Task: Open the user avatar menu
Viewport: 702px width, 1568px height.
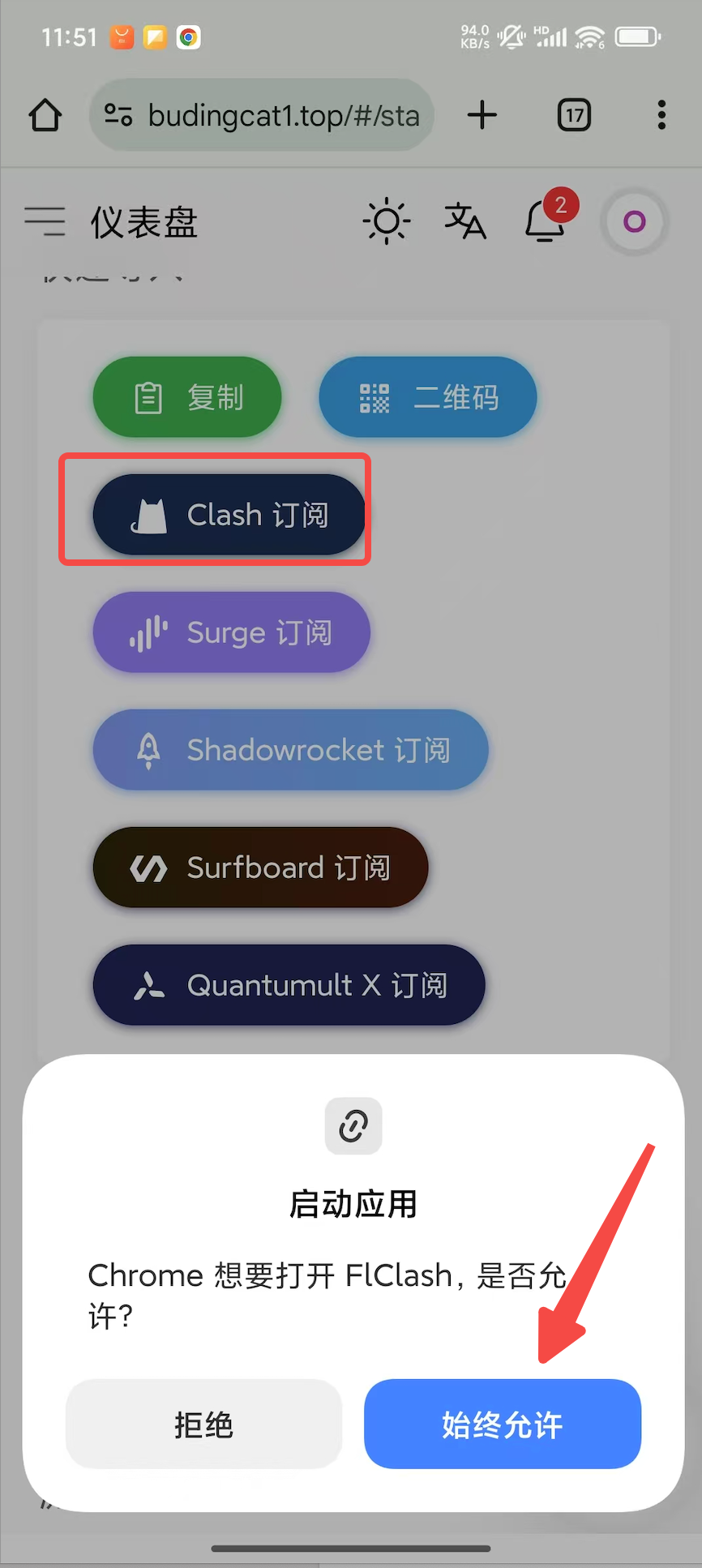Action: [x=634, y=221]
